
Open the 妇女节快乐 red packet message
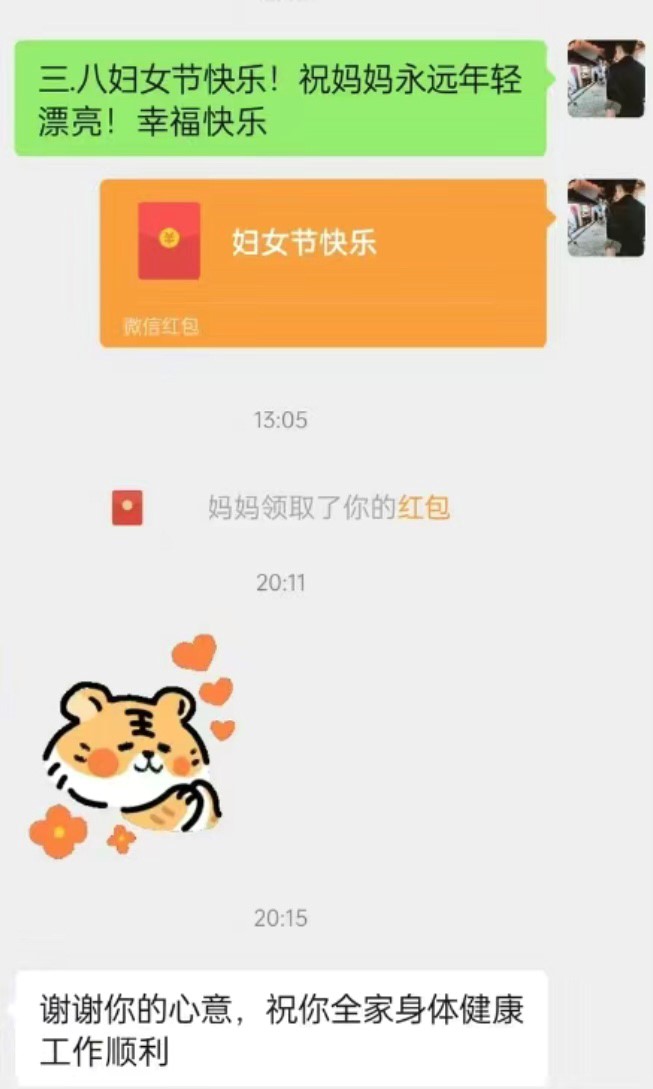click(323, 262)
